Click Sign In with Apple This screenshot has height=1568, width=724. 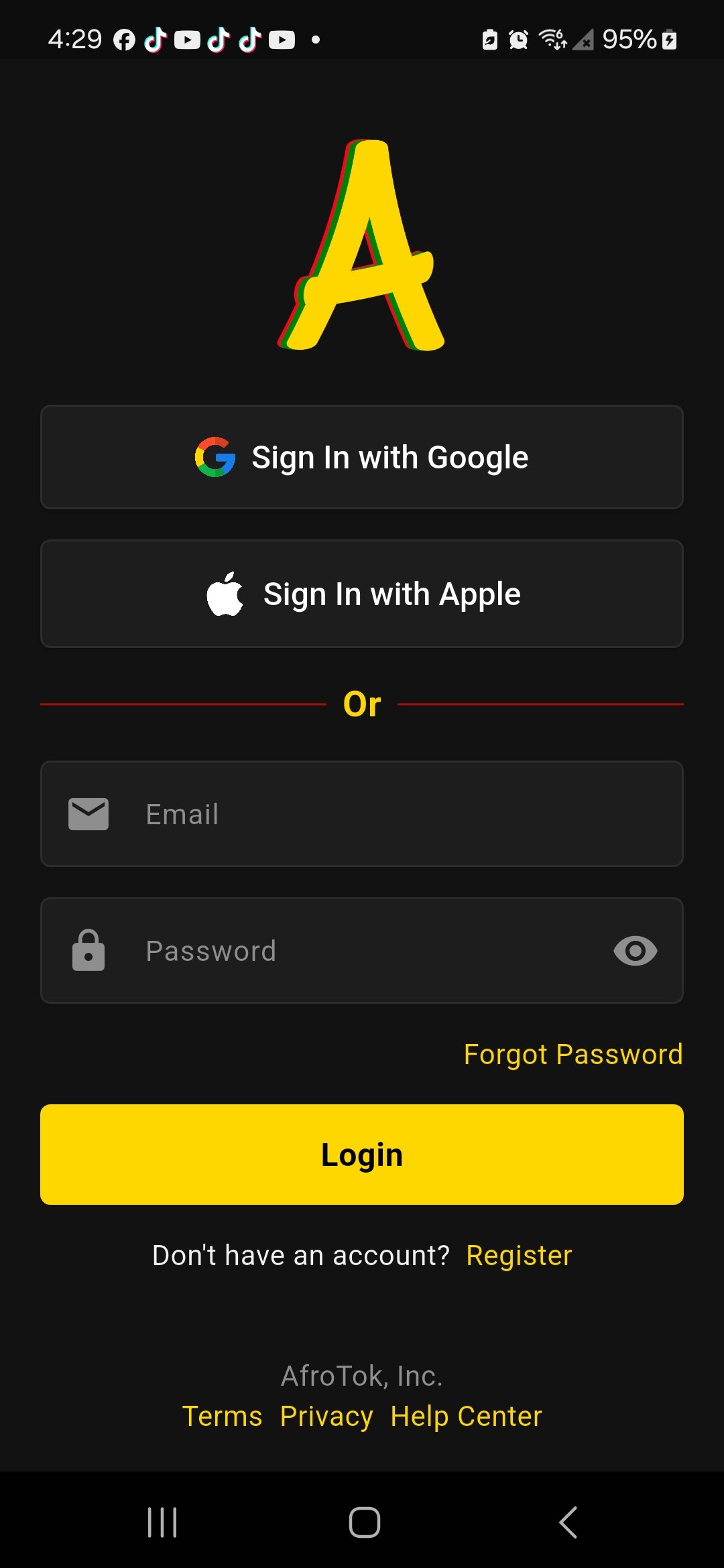click(x=362, y=593)
